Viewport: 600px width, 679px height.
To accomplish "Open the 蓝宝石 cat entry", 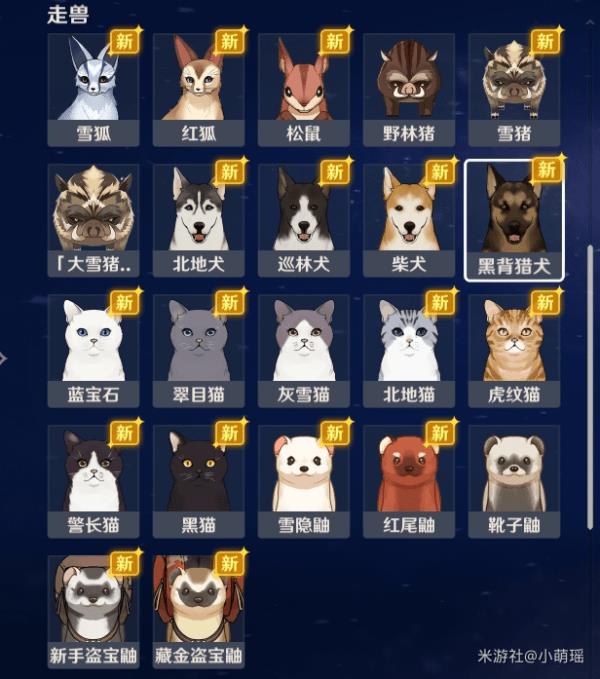I will point(93,351).
